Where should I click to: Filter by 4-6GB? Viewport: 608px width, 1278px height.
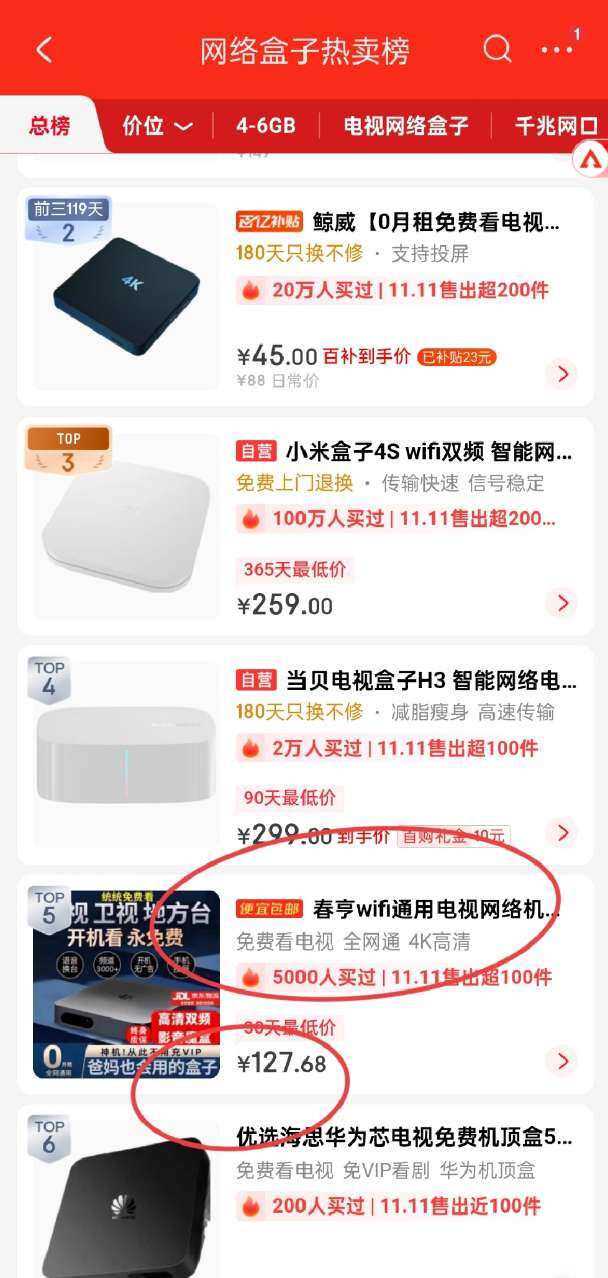coord(266,126)
